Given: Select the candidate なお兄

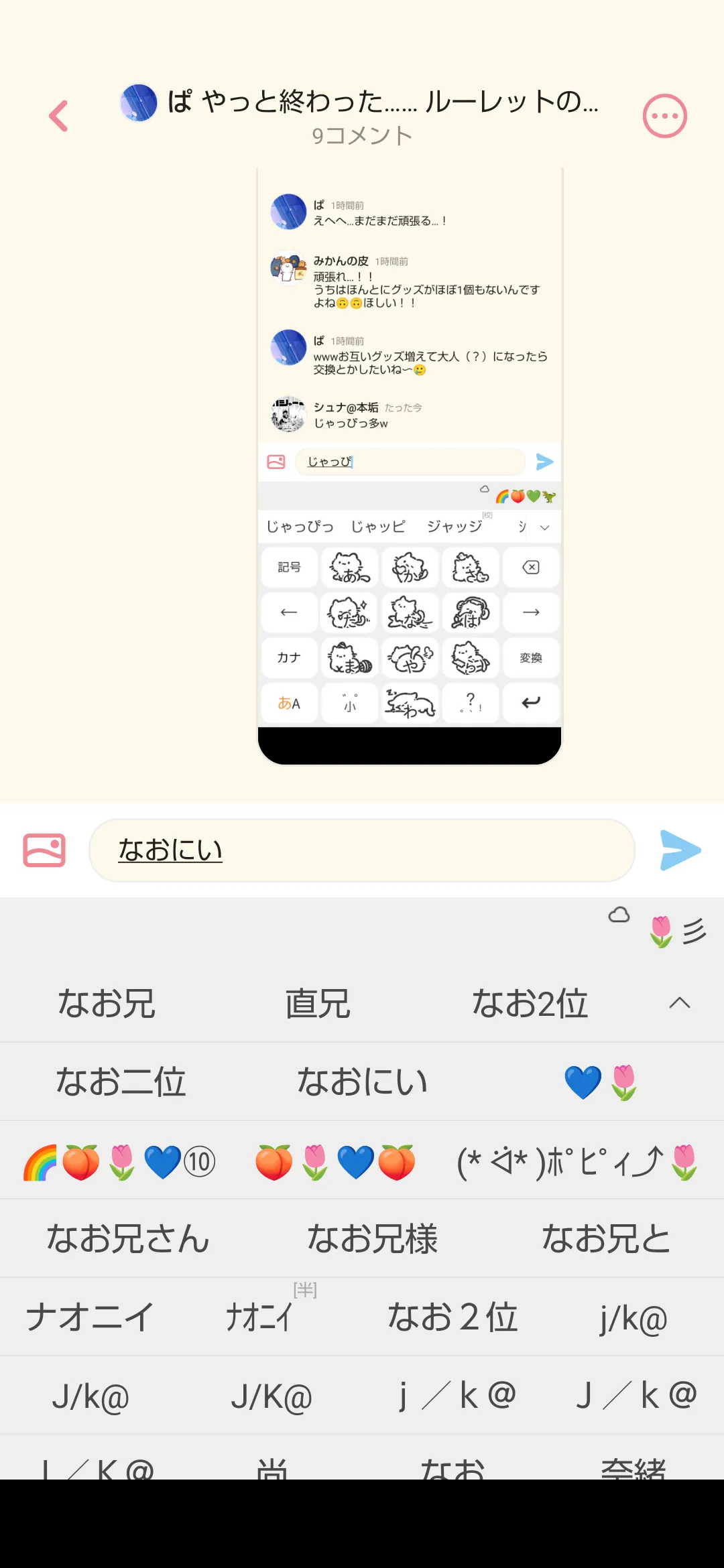Looking at the screenshot, I should click(107, 1003).
